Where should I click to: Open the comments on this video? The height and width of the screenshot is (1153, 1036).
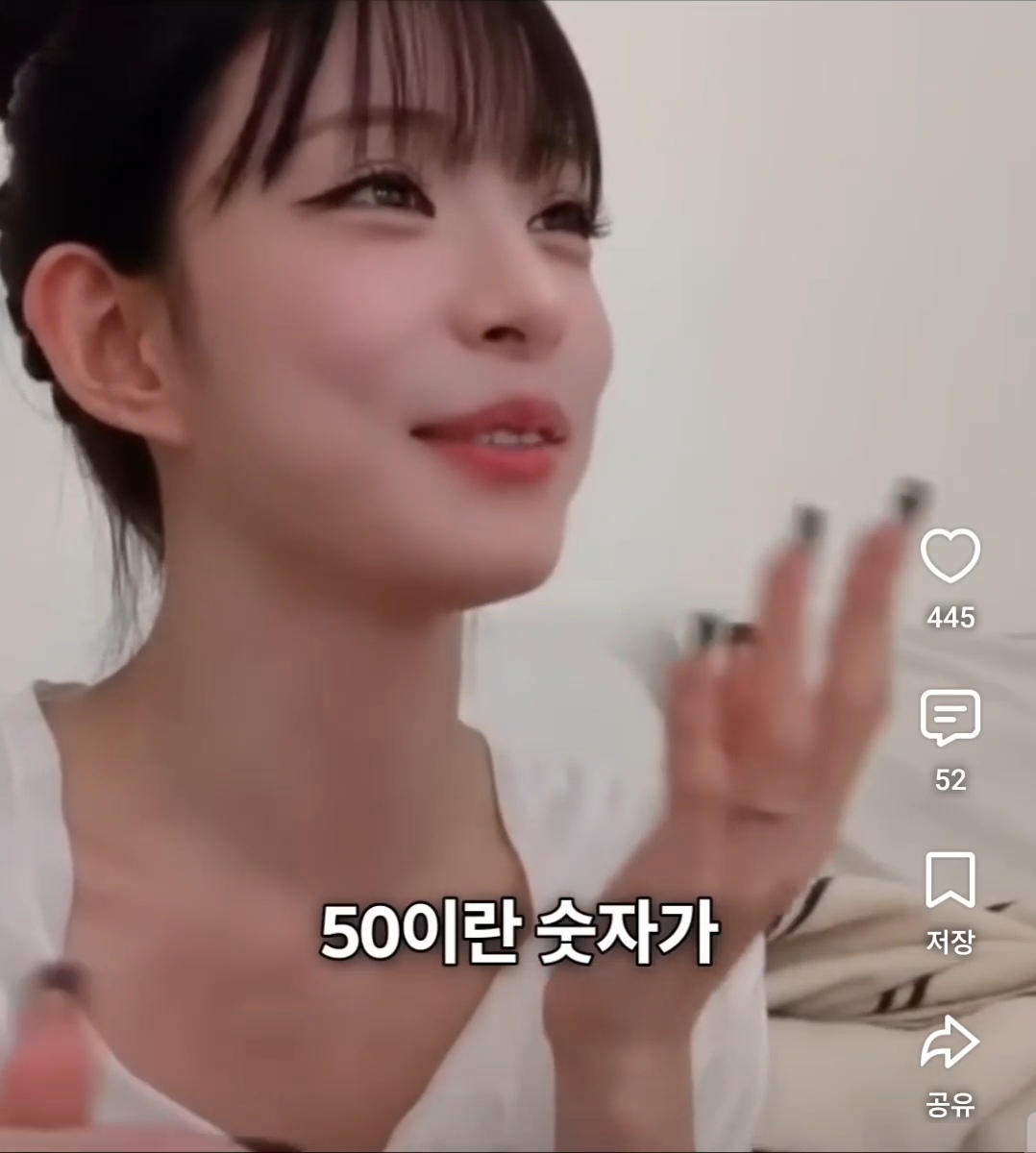950,719
